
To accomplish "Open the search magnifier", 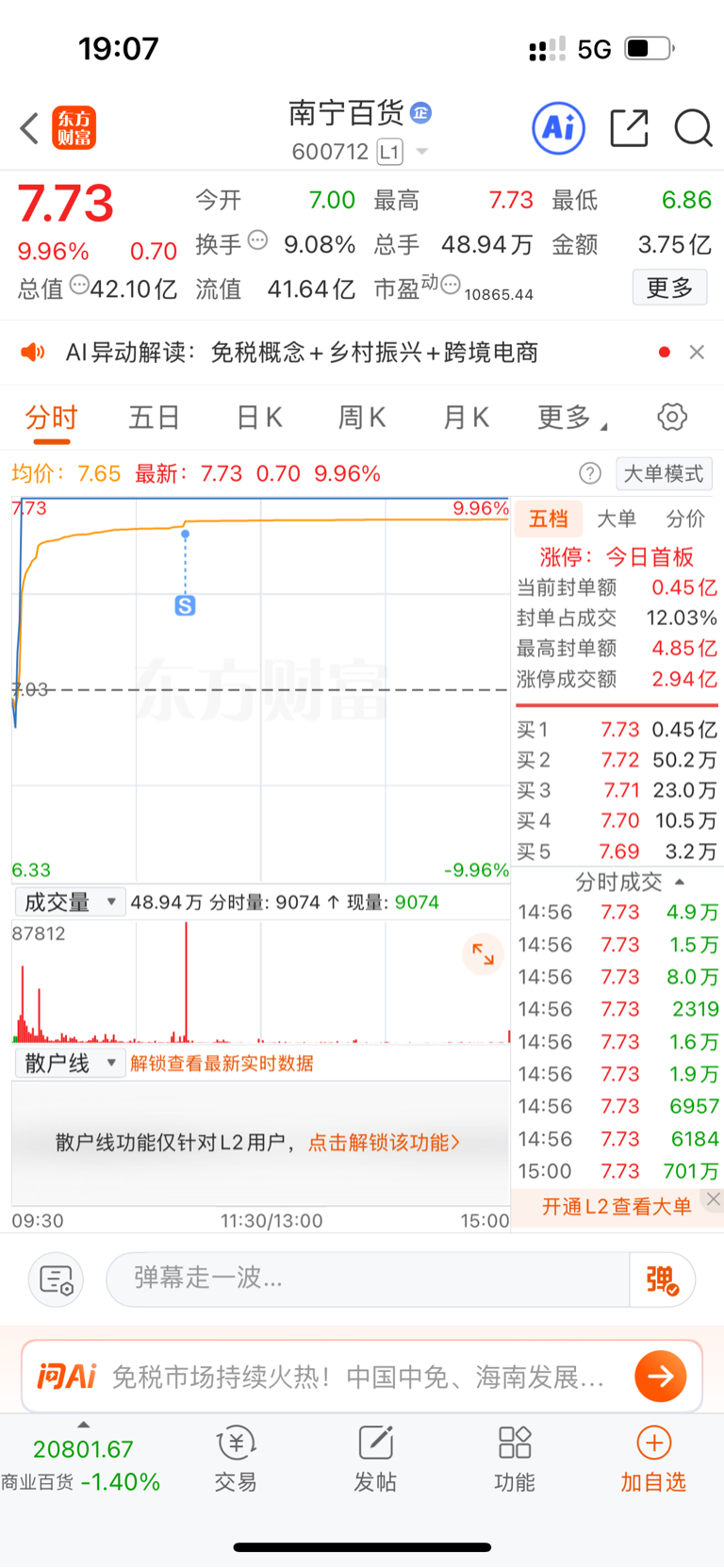I will 693,128.
